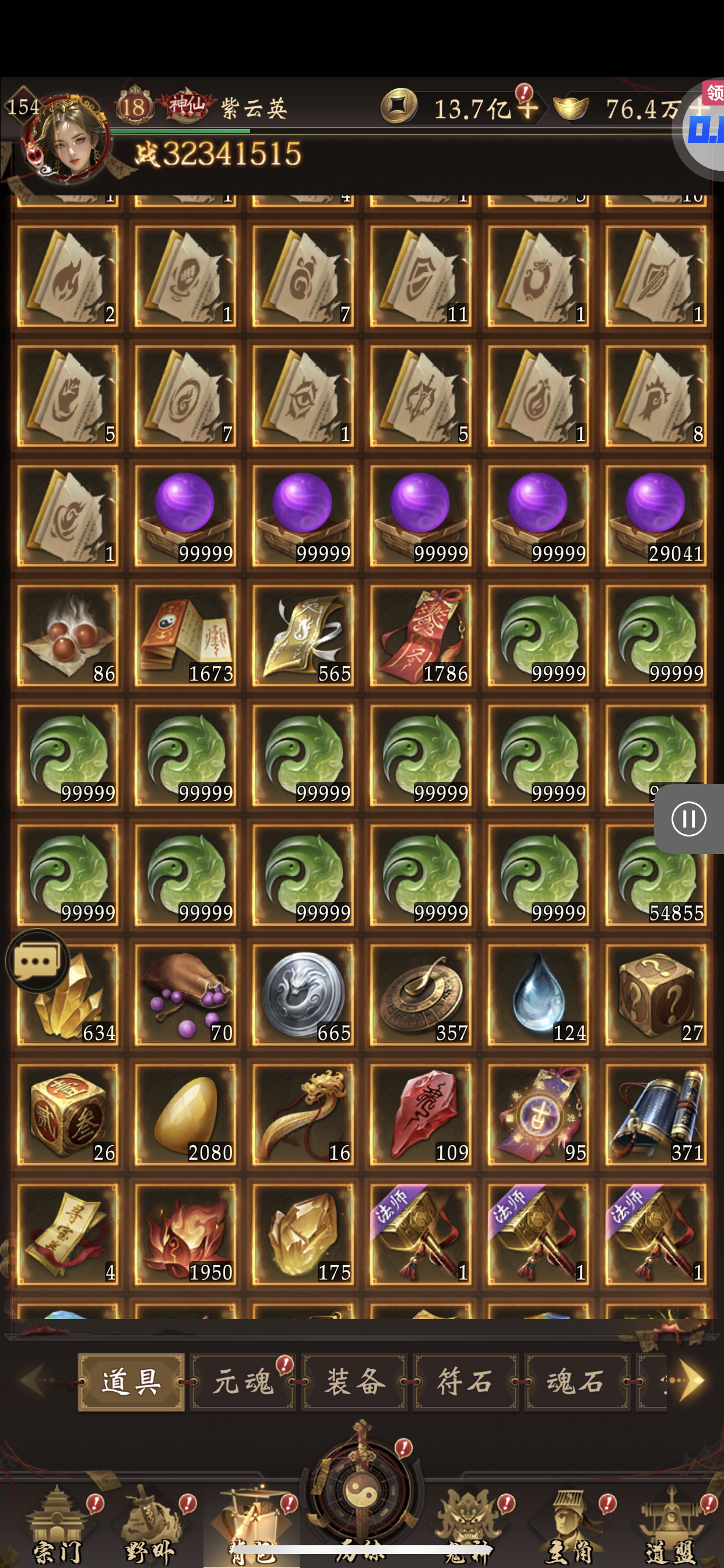The image size is (724, 1568).
Task: Open the 符石 tab
Action: tap(465, 1382)
